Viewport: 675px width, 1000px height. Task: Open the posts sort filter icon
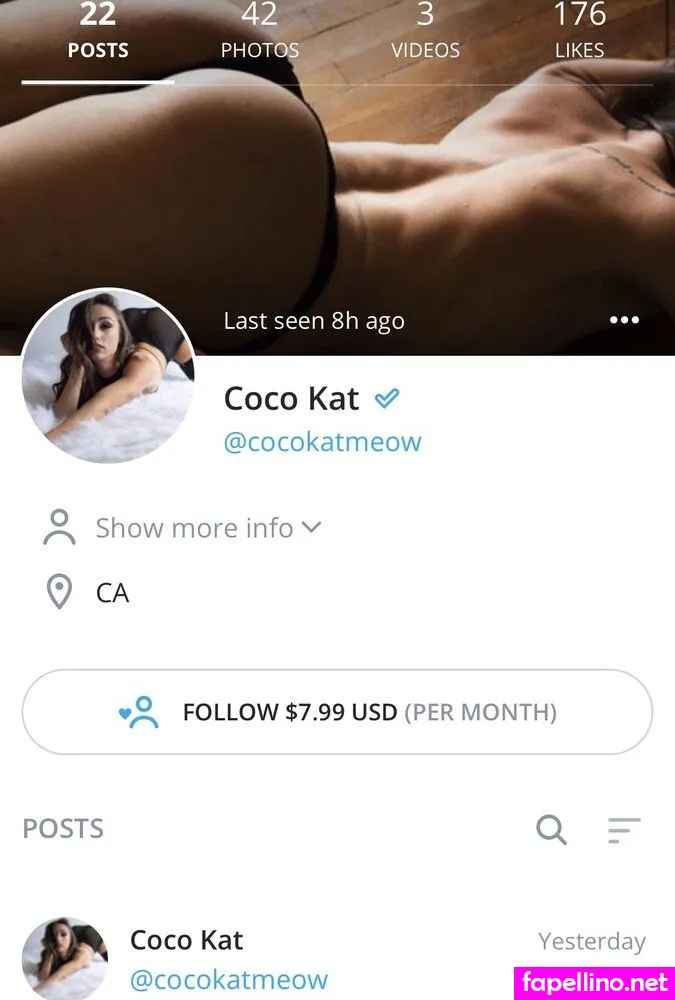[x=624, y=829]
